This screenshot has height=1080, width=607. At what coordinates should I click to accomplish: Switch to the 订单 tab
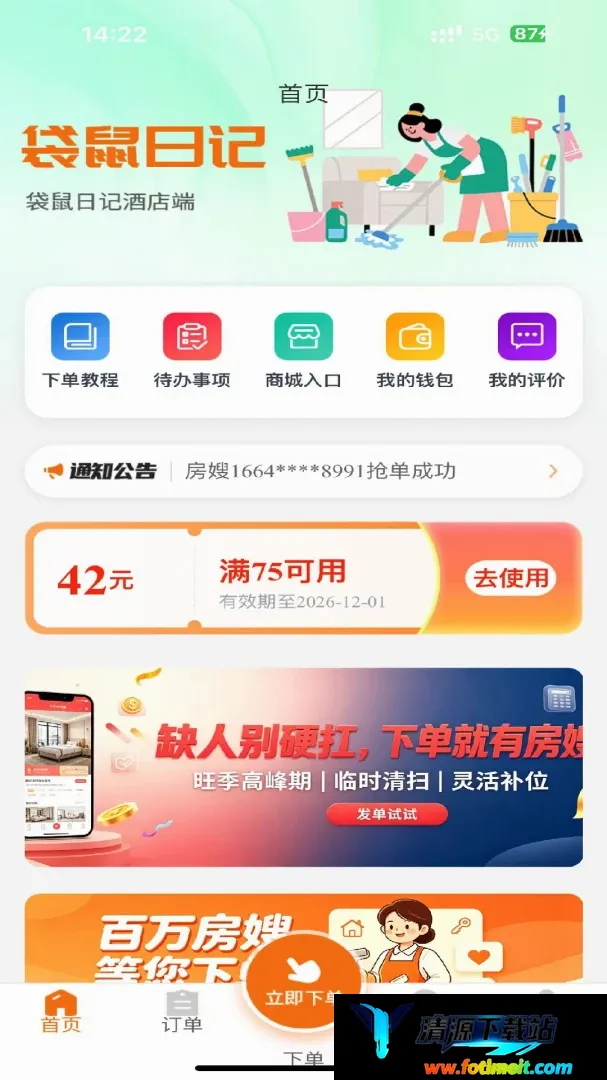tap(182, 1012)
